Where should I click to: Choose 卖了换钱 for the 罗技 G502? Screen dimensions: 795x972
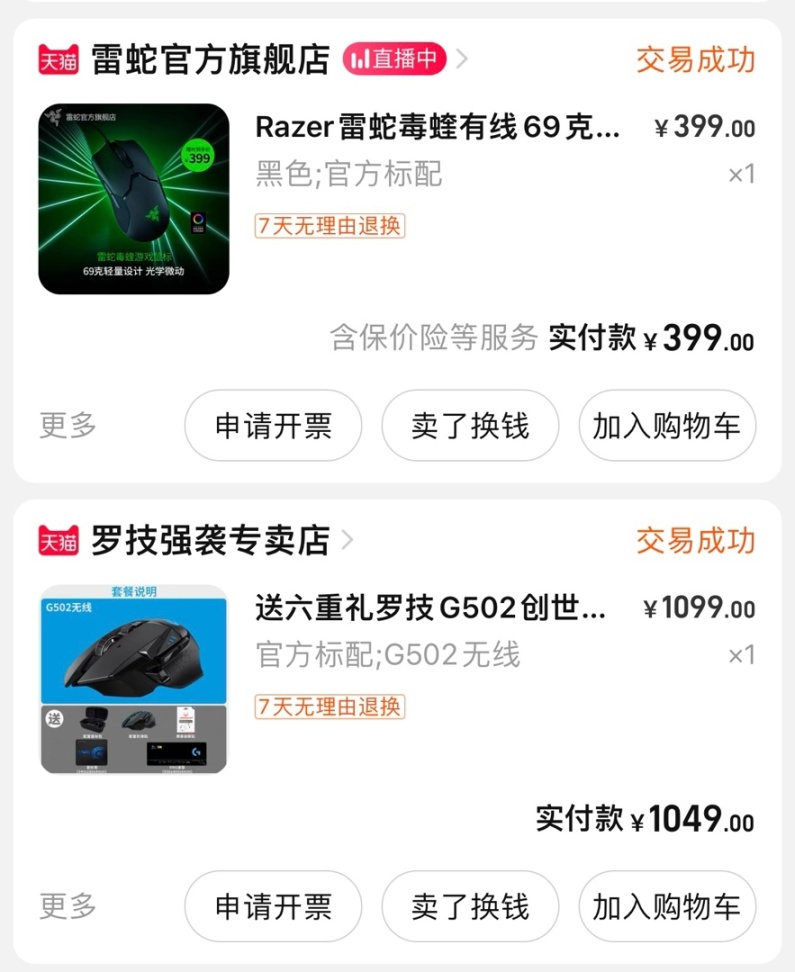pos(470,907)
